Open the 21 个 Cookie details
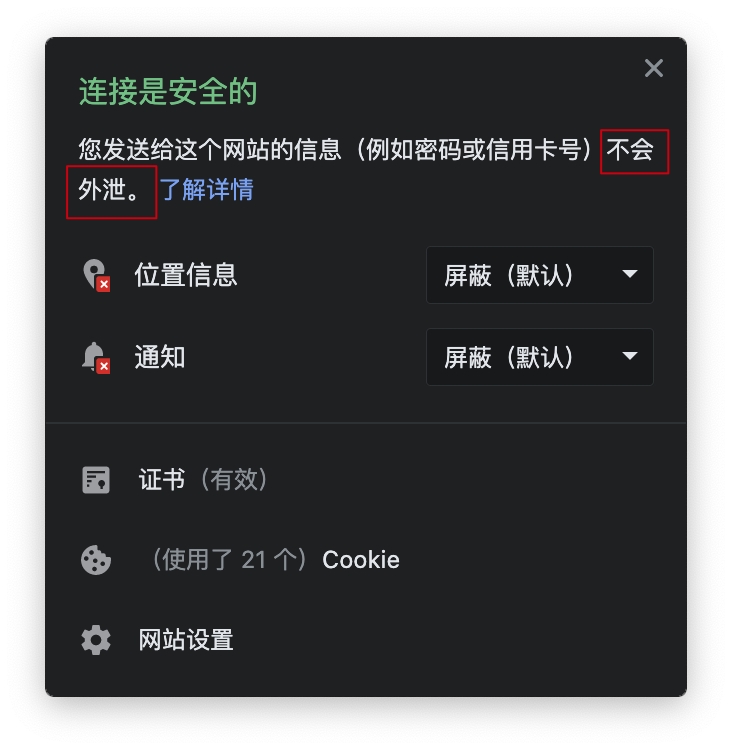This screenshot has height=750, width=732. (272, 560)
